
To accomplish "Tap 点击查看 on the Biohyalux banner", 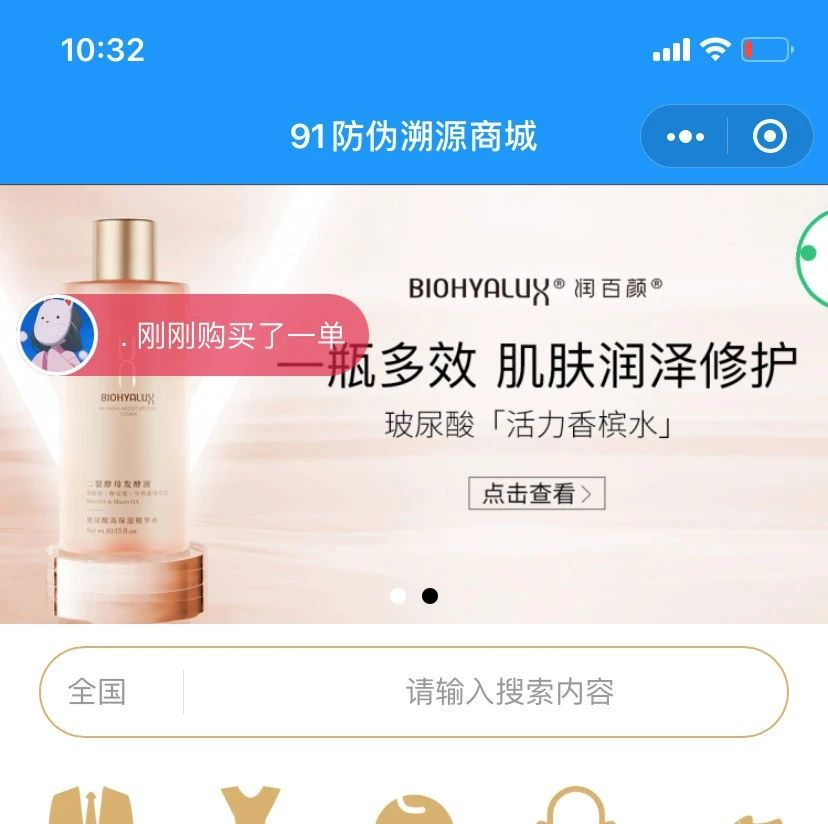I will click(x=537, y=493).
